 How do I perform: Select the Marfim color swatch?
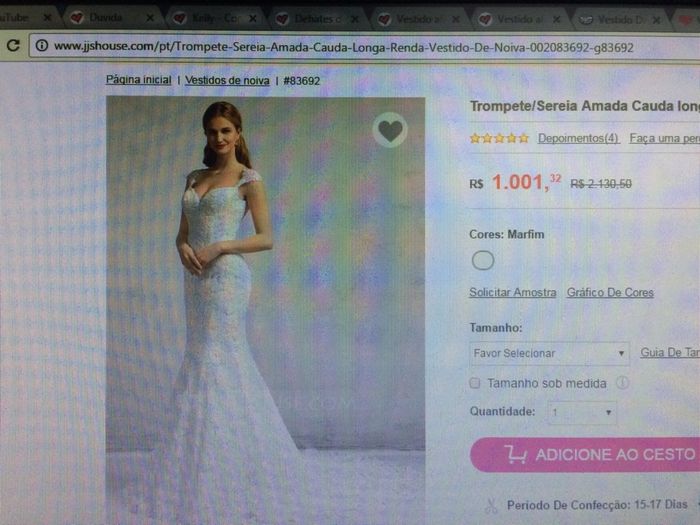pos(483,261)
